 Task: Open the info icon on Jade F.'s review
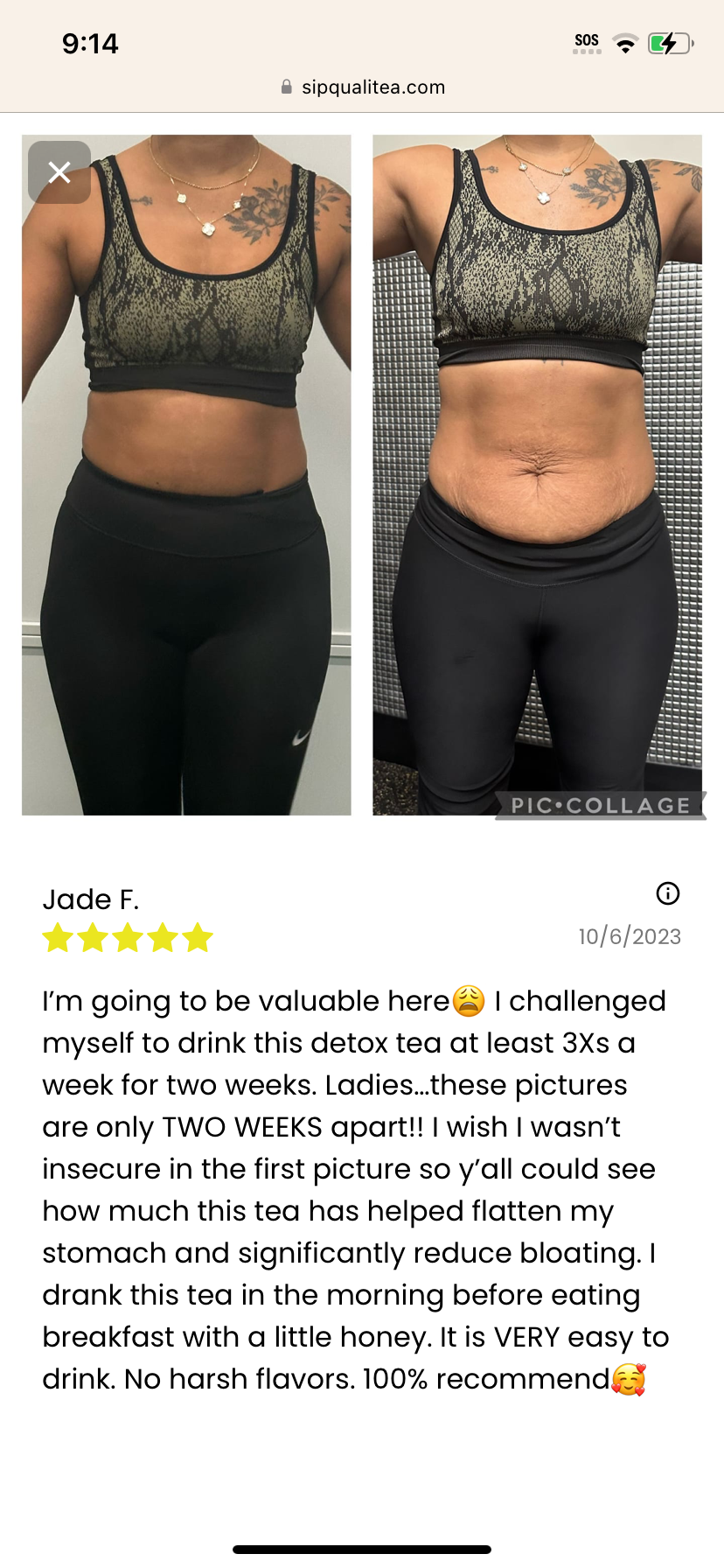(x=667, y=893)
